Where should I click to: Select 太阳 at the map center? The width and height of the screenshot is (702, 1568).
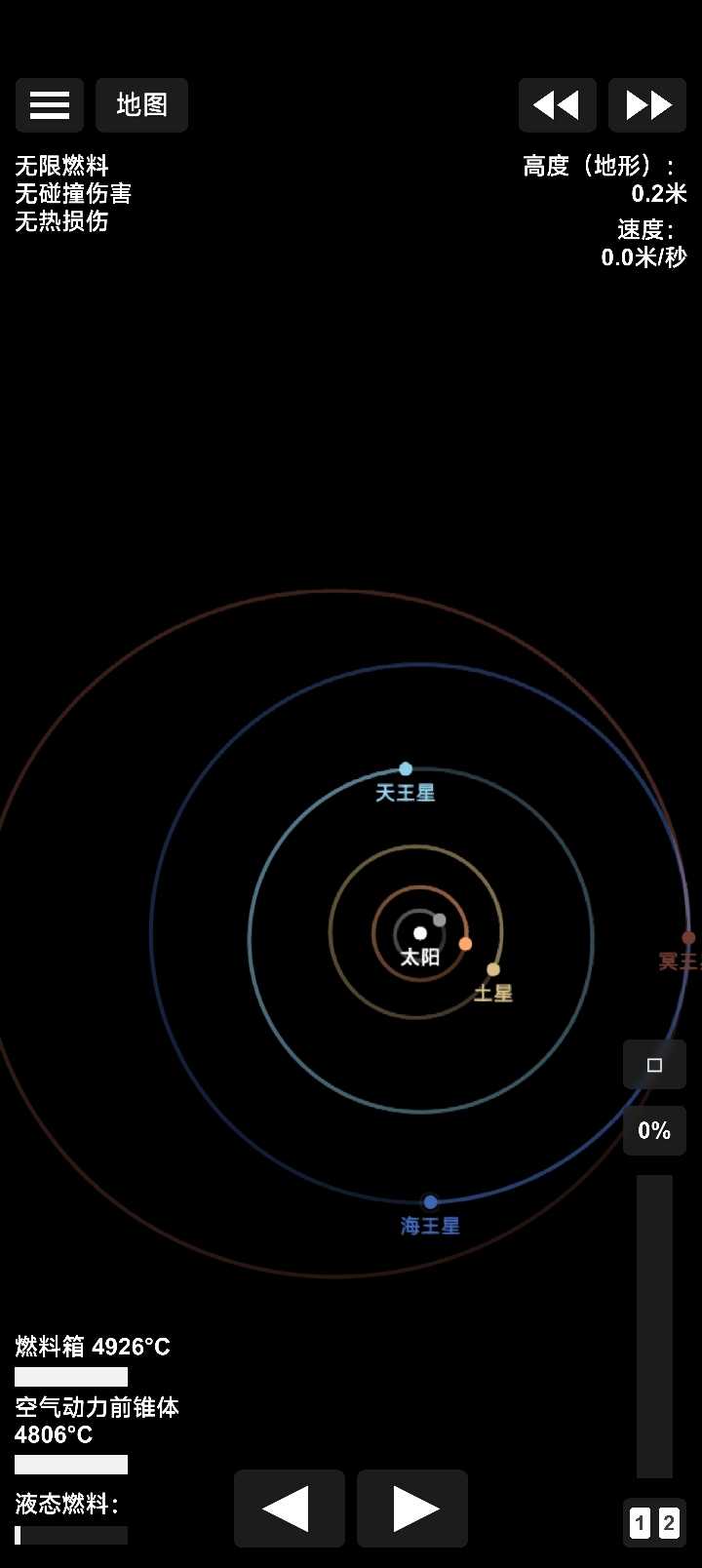pyautogui.click(x=420, y=934)
